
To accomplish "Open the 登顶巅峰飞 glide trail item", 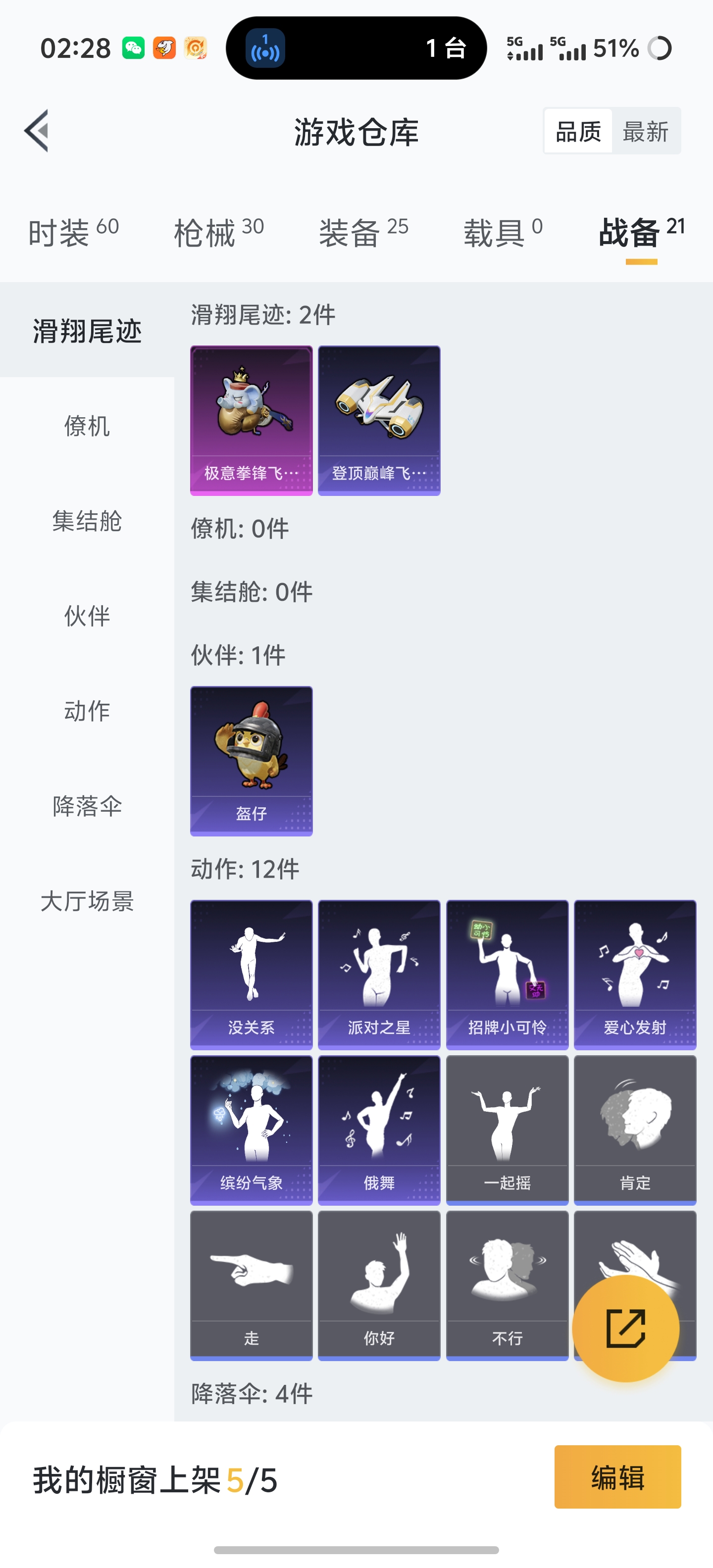I will pyautogui.click(x=379, y=420).
